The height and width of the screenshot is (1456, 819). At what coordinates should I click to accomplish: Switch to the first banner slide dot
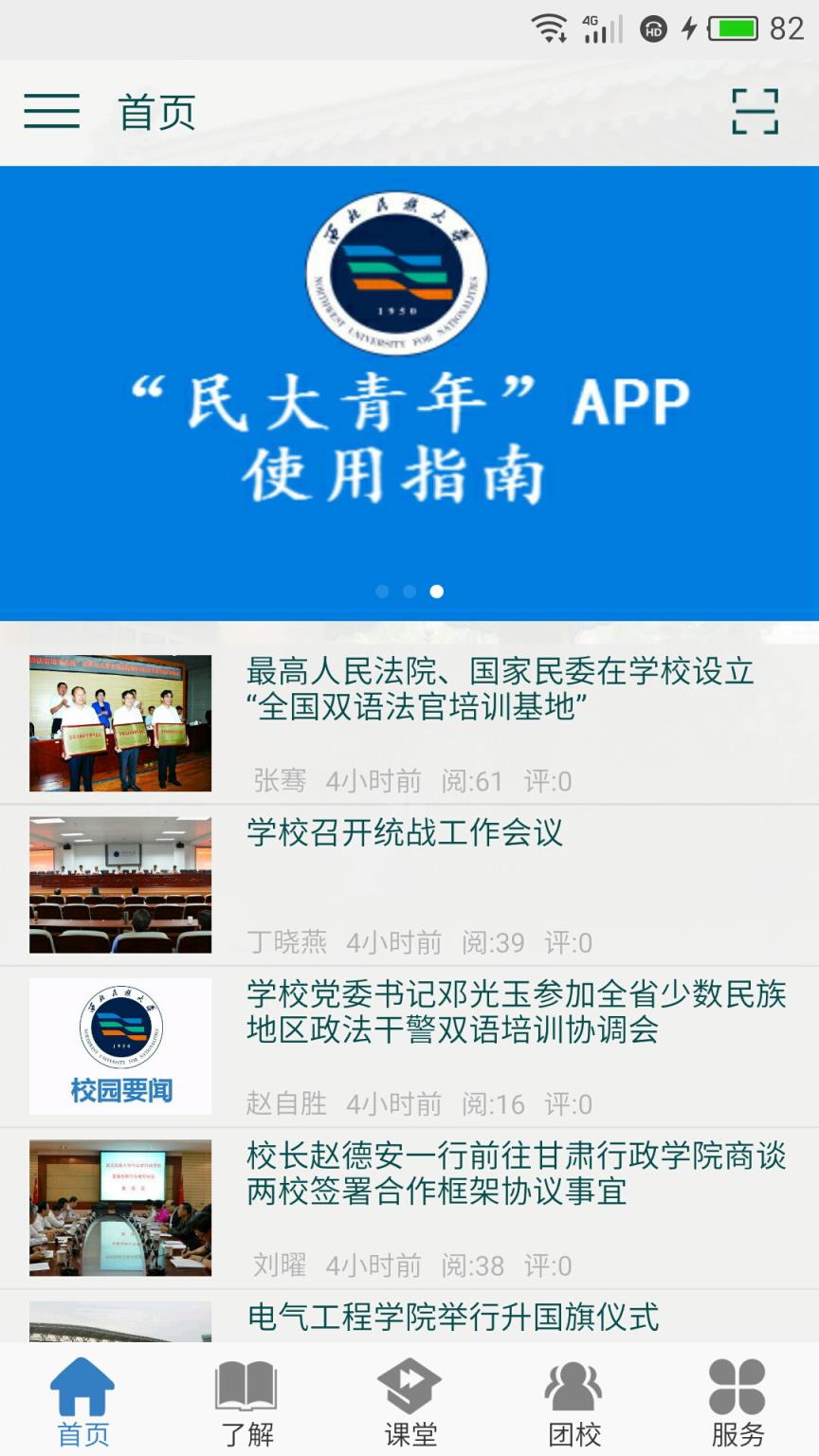click(x=383, y=591)
